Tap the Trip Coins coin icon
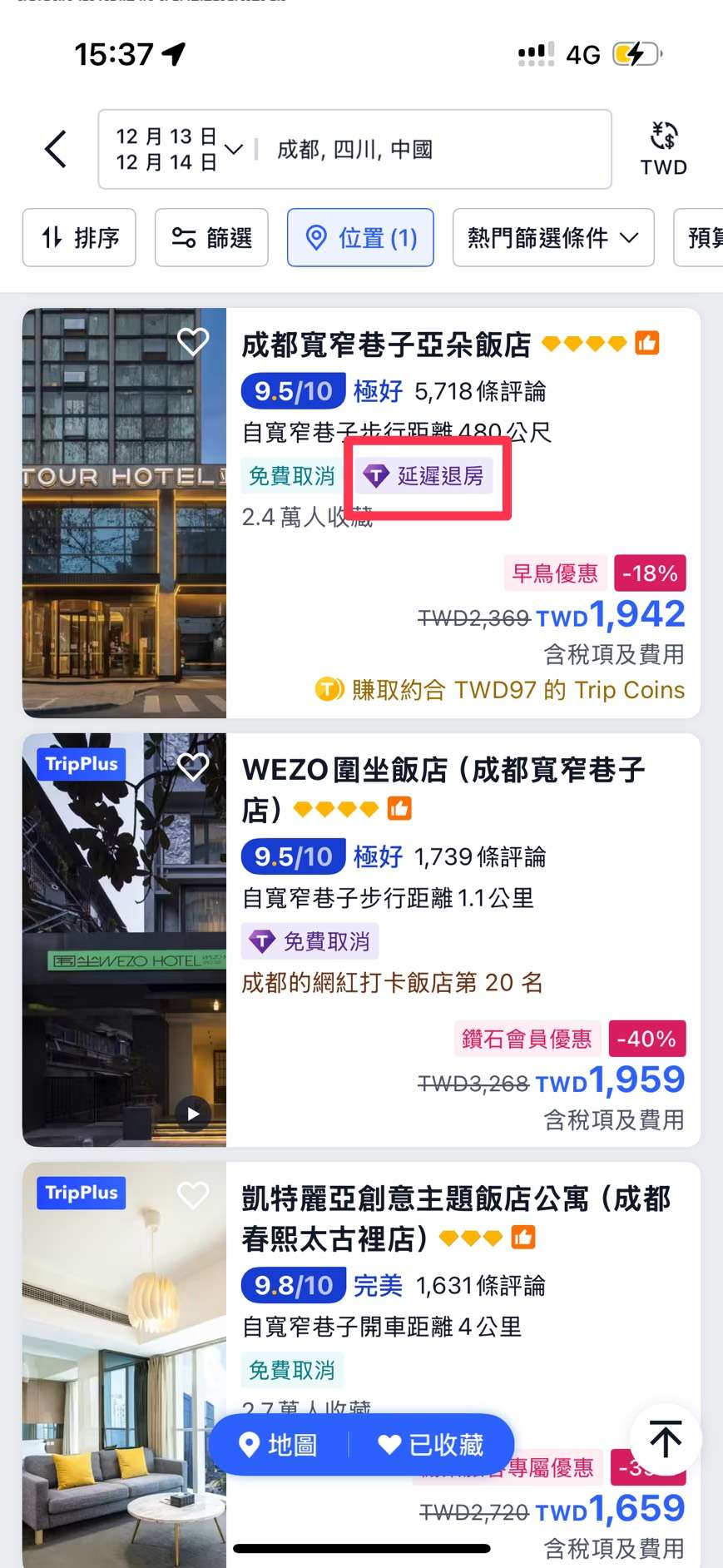The width and height of the screenshot is (723, 1568). coord(329,689)
